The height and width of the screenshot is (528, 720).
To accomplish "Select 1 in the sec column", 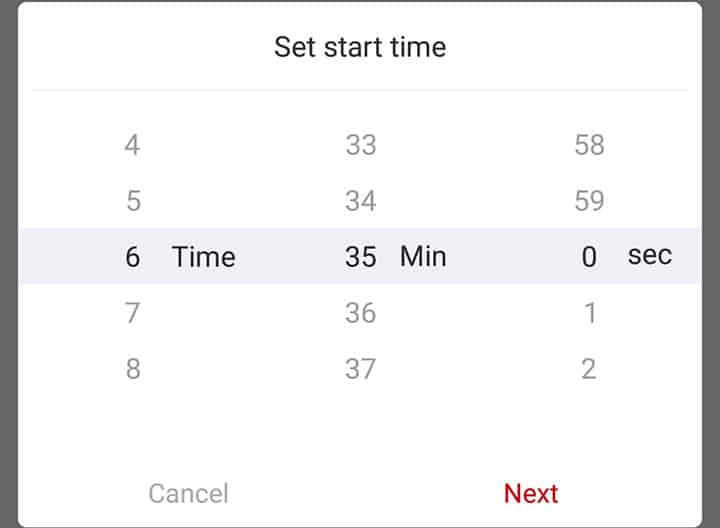I will coord(589,313).
